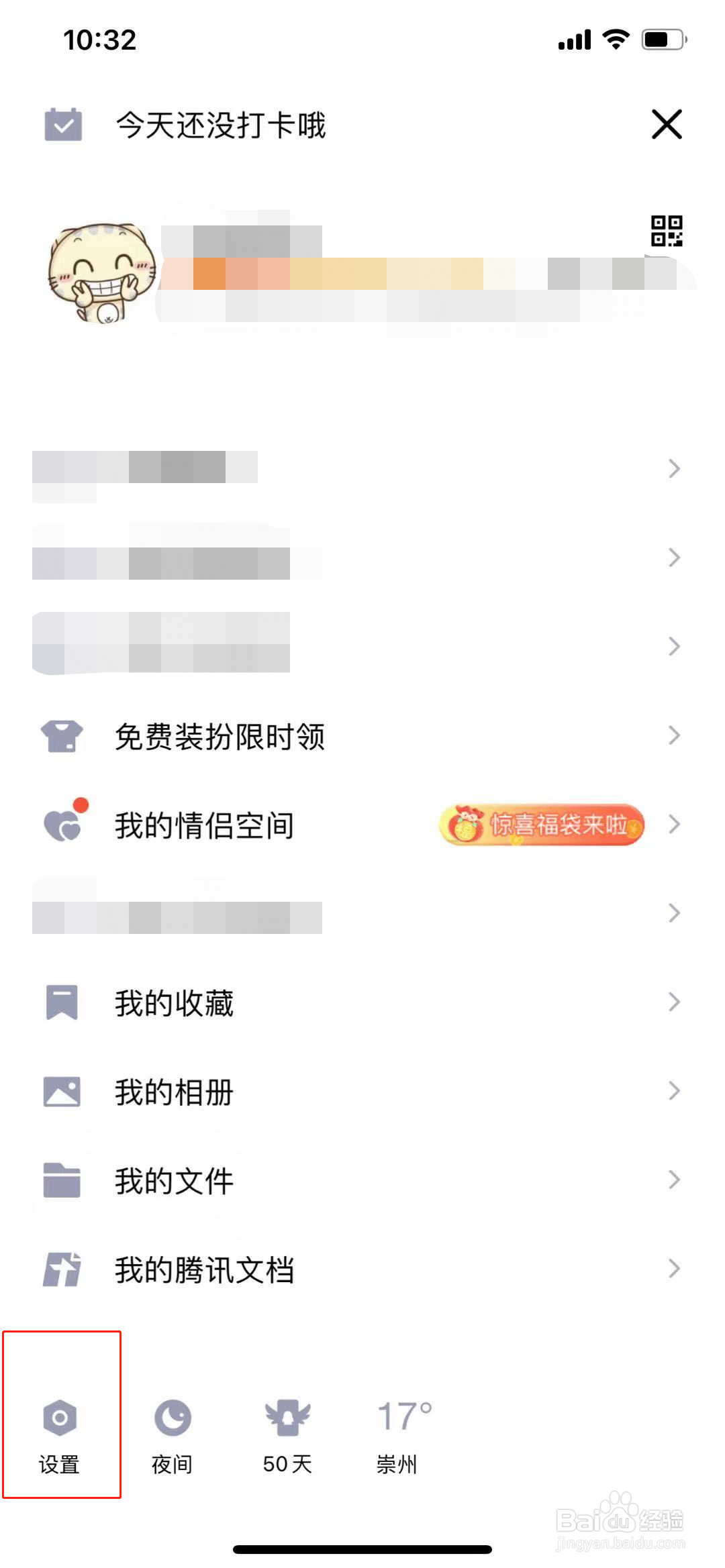Open 我的相册 via the picture icon
Image resolution: width=725 pixels, height=1568 pixels.
(x=61, y=1092)
